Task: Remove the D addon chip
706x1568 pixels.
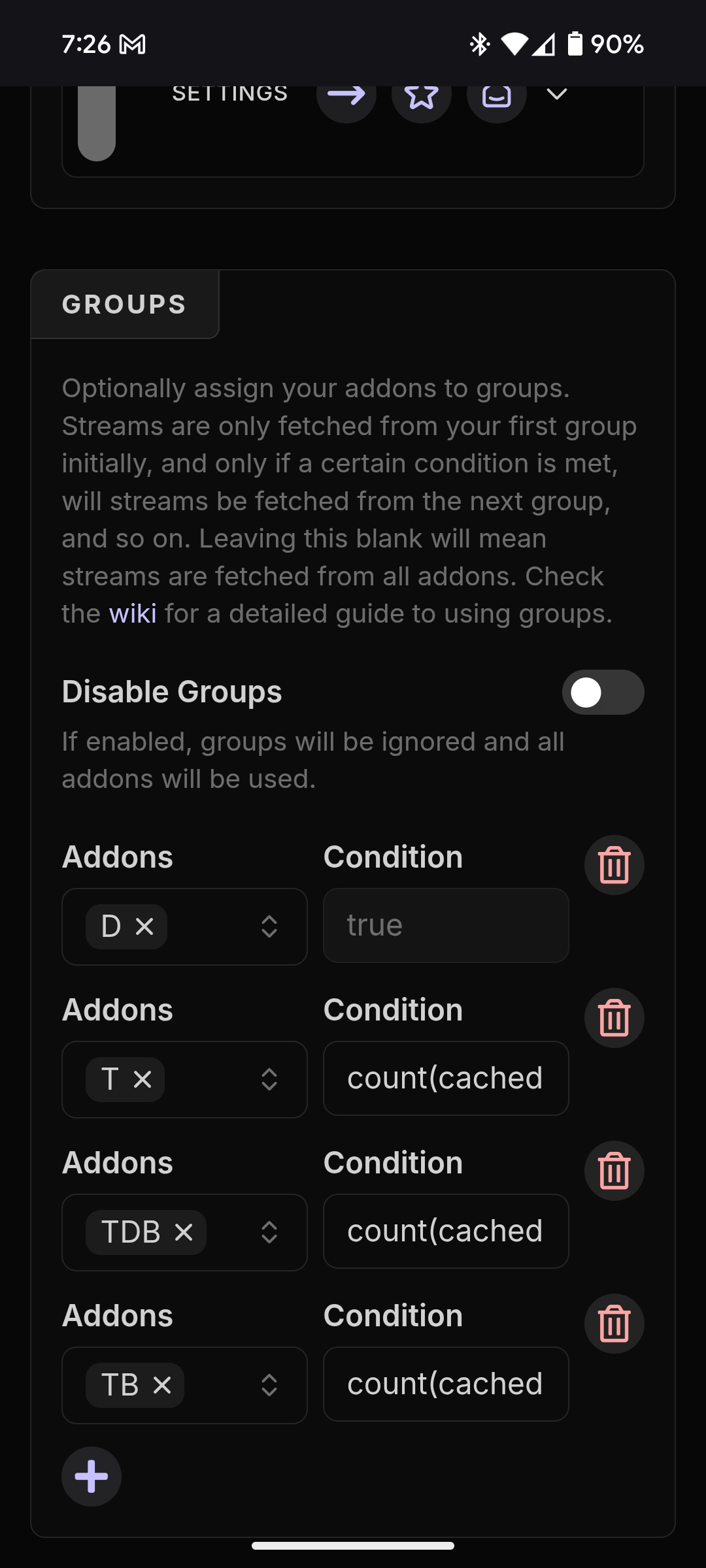Action: pos(144,926)
